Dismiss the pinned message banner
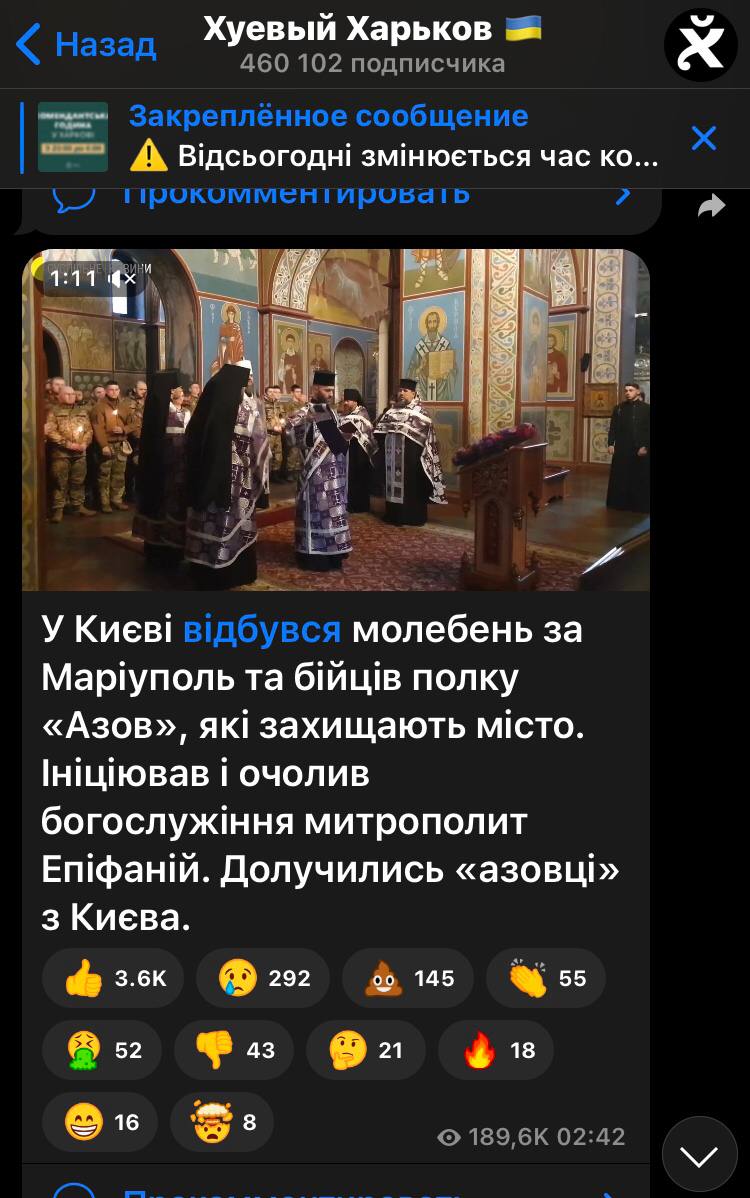 point(704,138)
